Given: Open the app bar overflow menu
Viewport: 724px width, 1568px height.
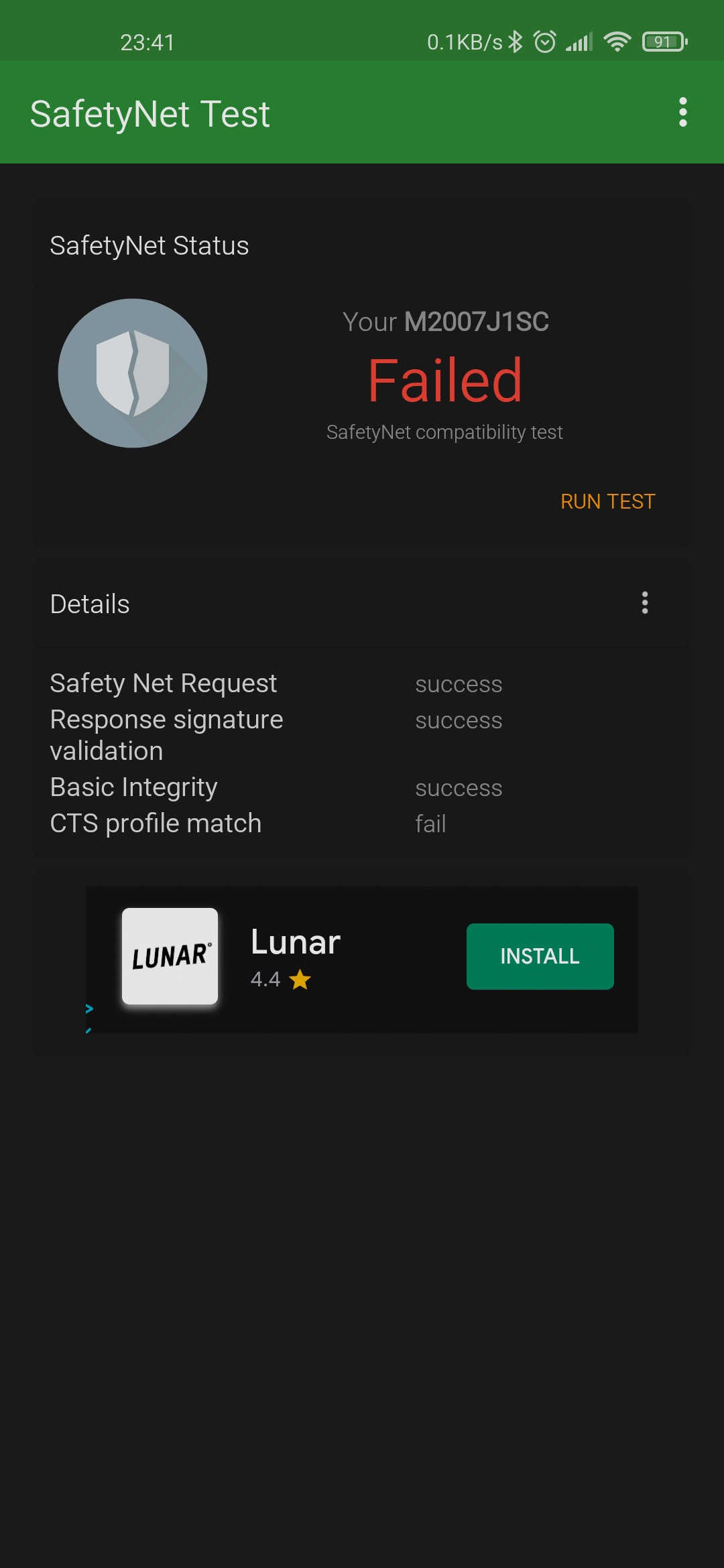Looking at the screenshot, I should point(682,112).
